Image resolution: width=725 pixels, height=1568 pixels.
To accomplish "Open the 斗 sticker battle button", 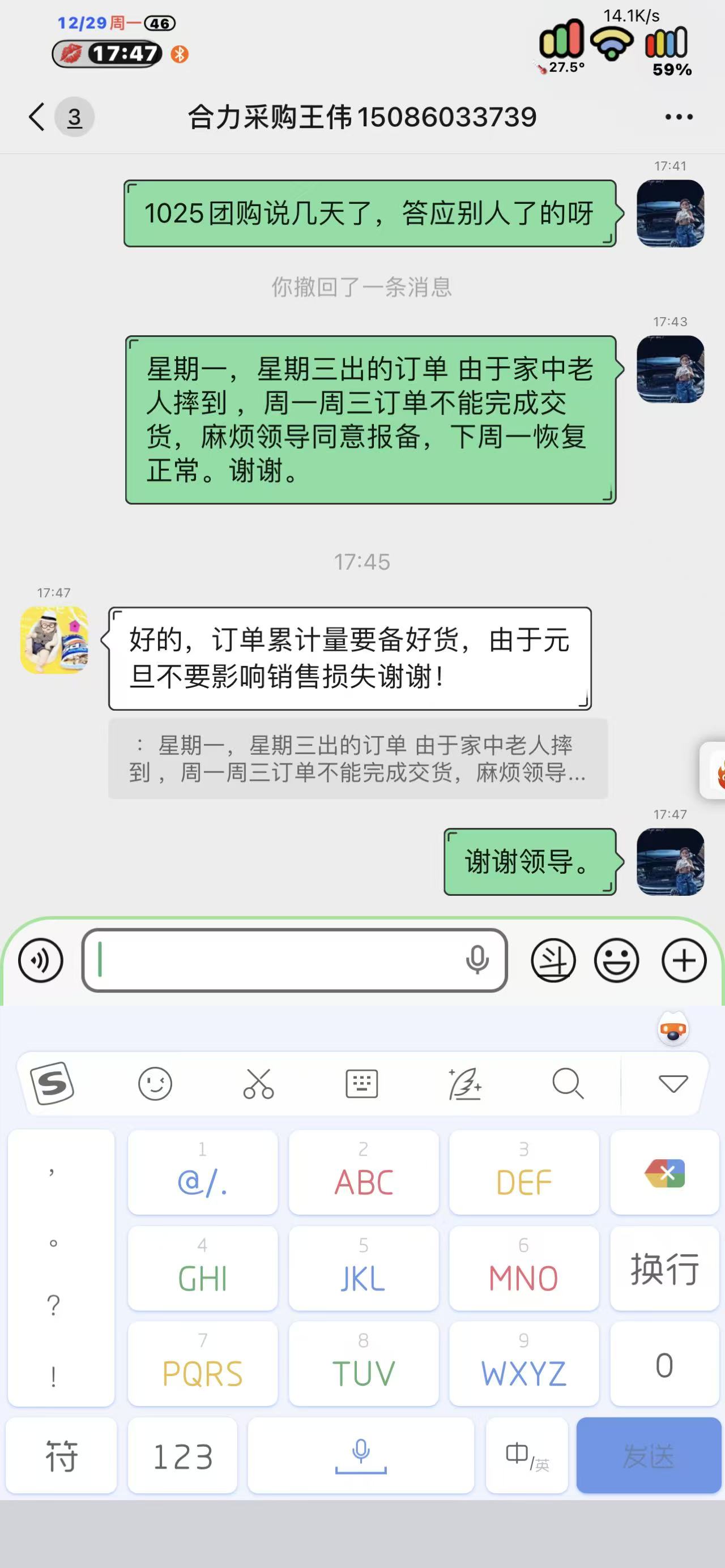I will [x=553, y=960].
